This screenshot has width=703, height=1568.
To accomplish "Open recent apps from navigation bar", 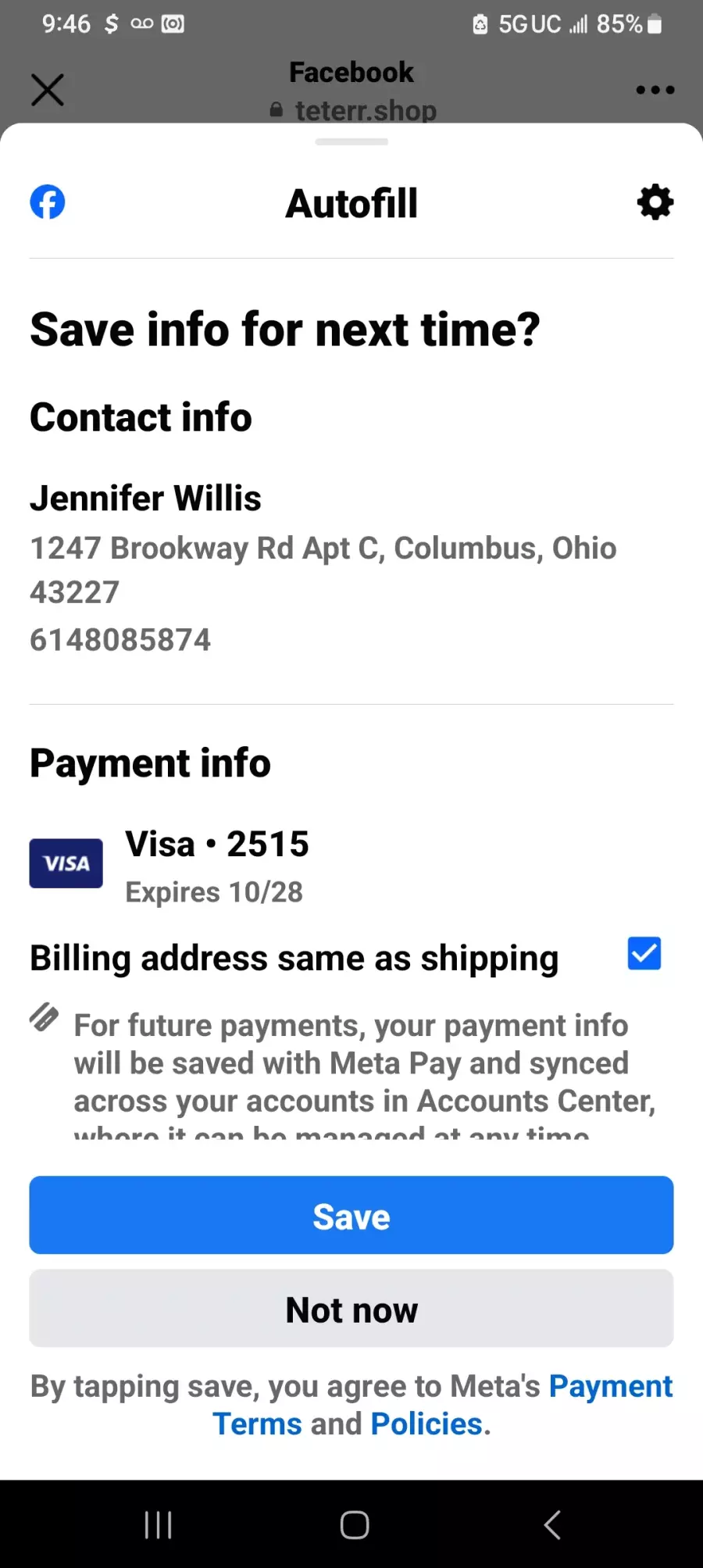I will (159, 1524).
